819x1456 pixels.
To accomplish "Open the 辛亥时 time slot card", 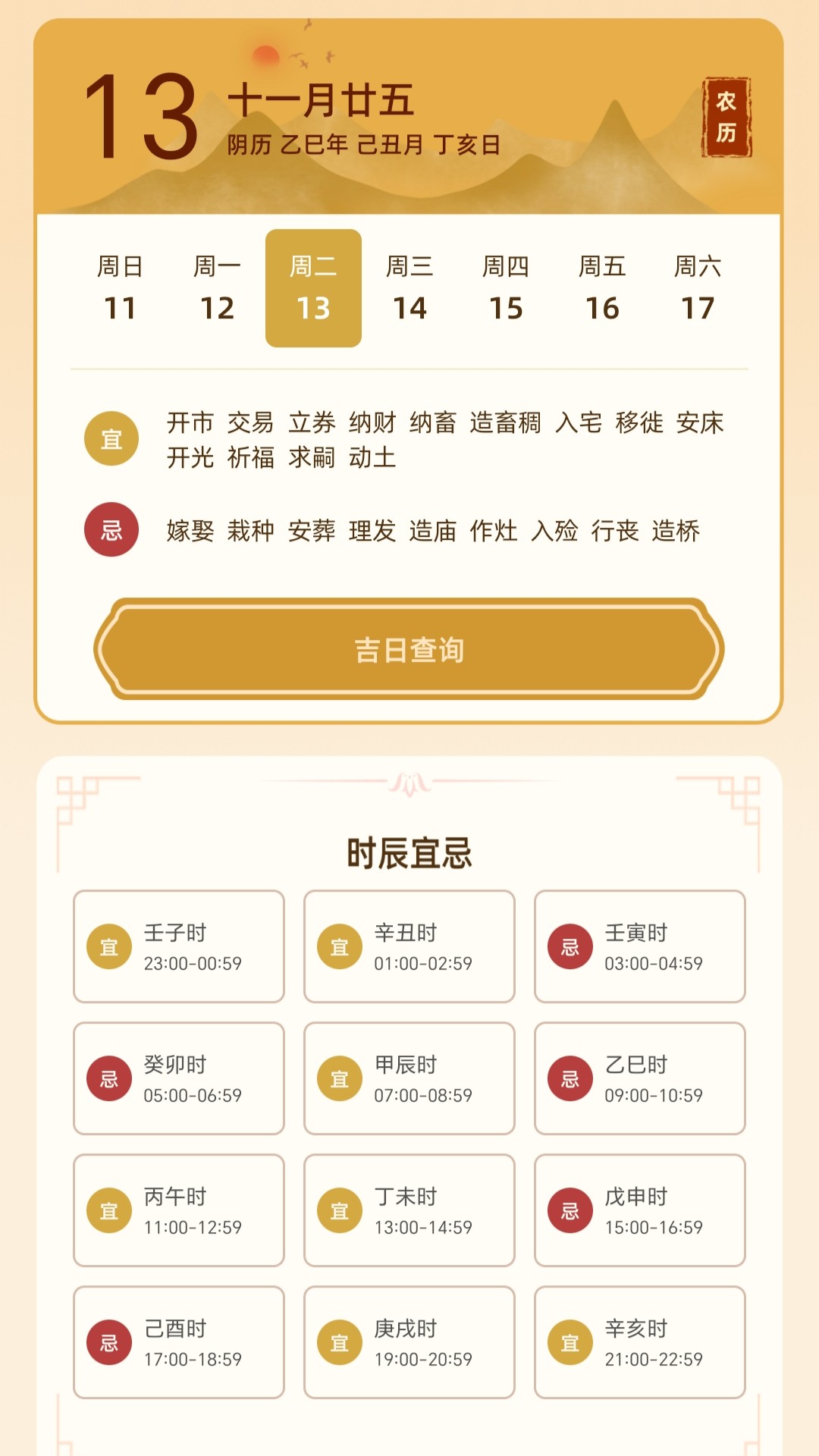I will 639,1342.
